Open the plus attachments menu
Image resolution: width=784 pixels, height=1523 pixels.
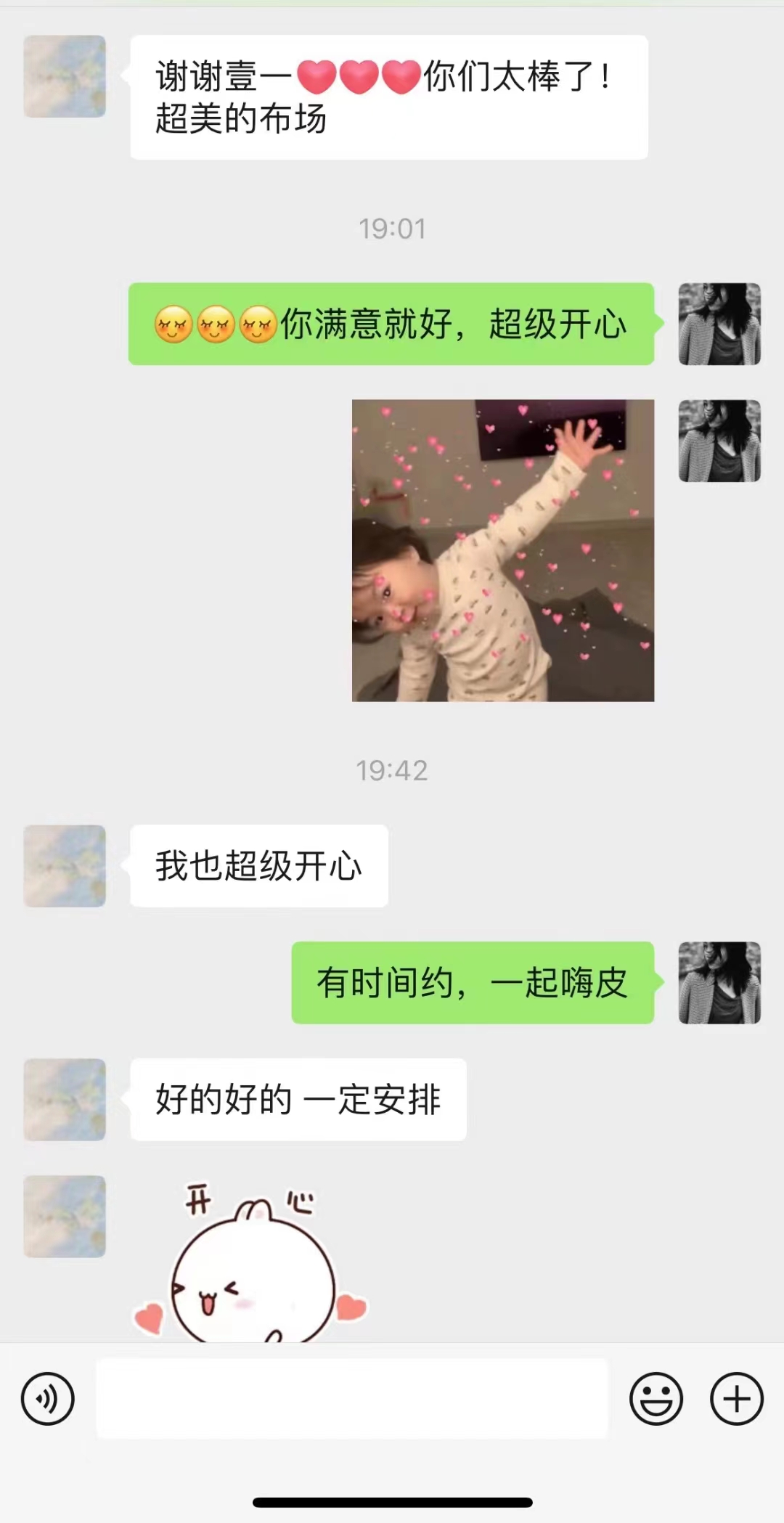pyautogui.click(x=736, y=1398)
